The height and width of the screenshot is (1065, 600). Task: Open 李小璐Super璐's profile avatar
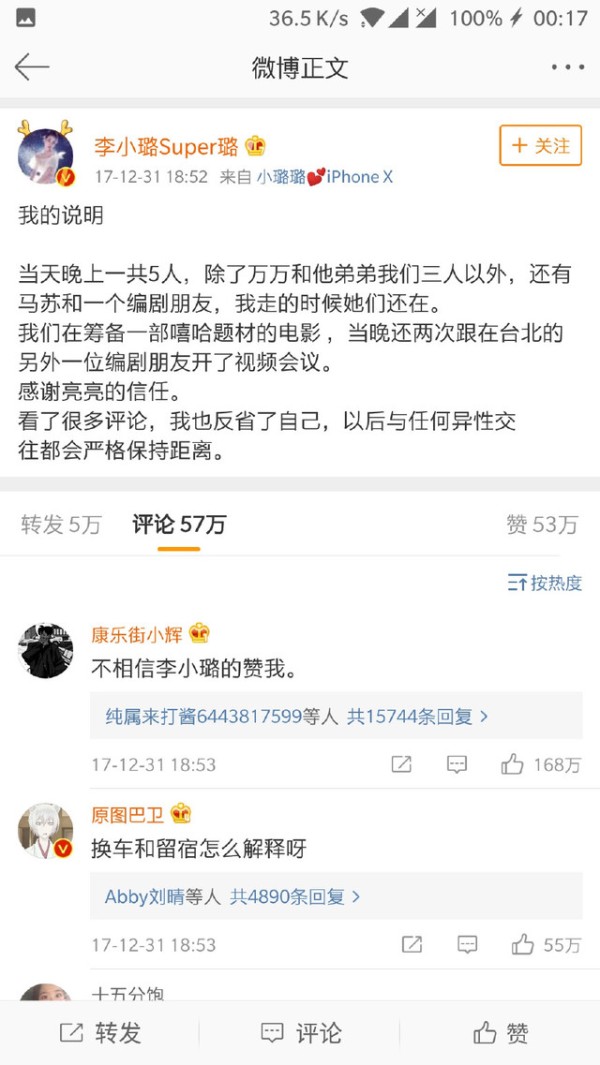[46, 156]
